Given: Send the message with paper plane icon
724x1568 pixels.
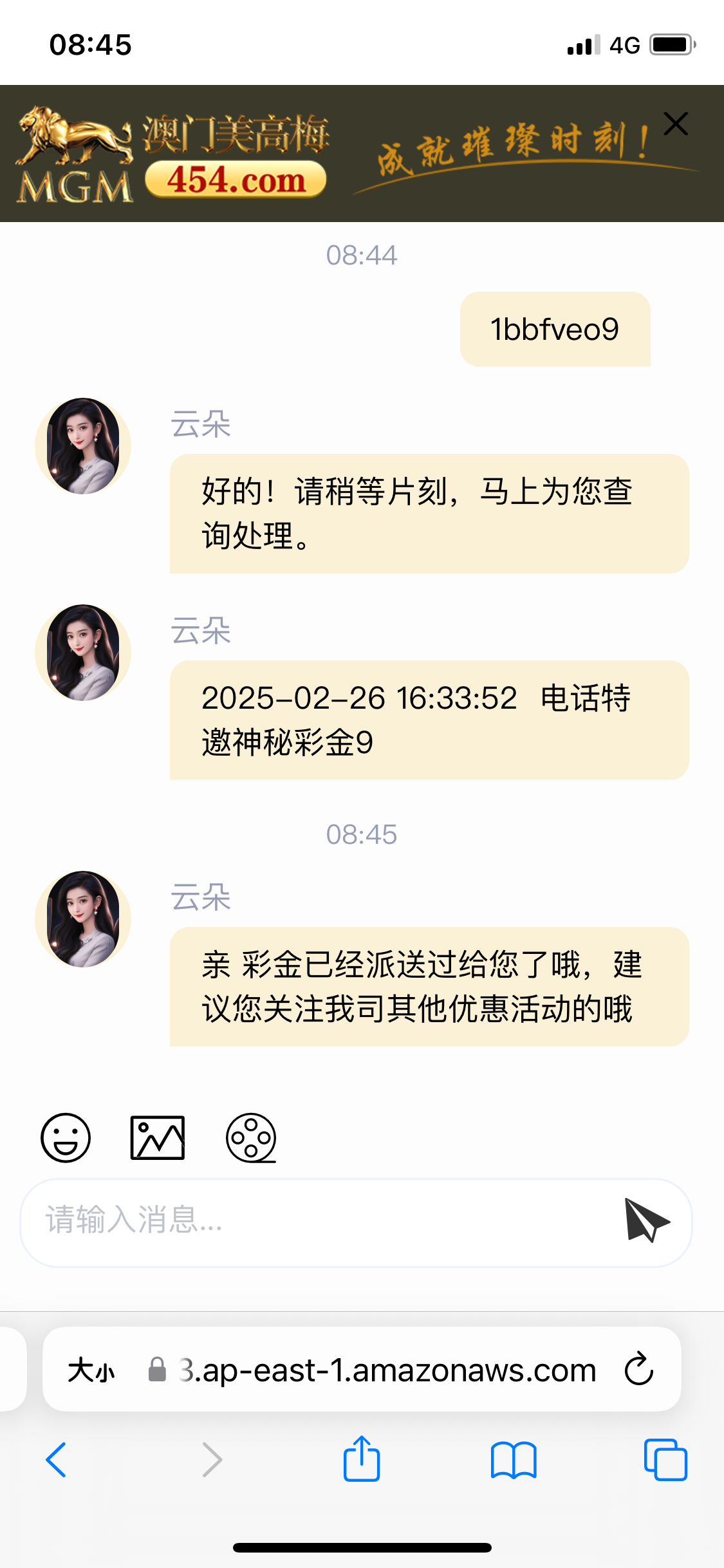Looking at the screenshot, I should click(646, 1220).
